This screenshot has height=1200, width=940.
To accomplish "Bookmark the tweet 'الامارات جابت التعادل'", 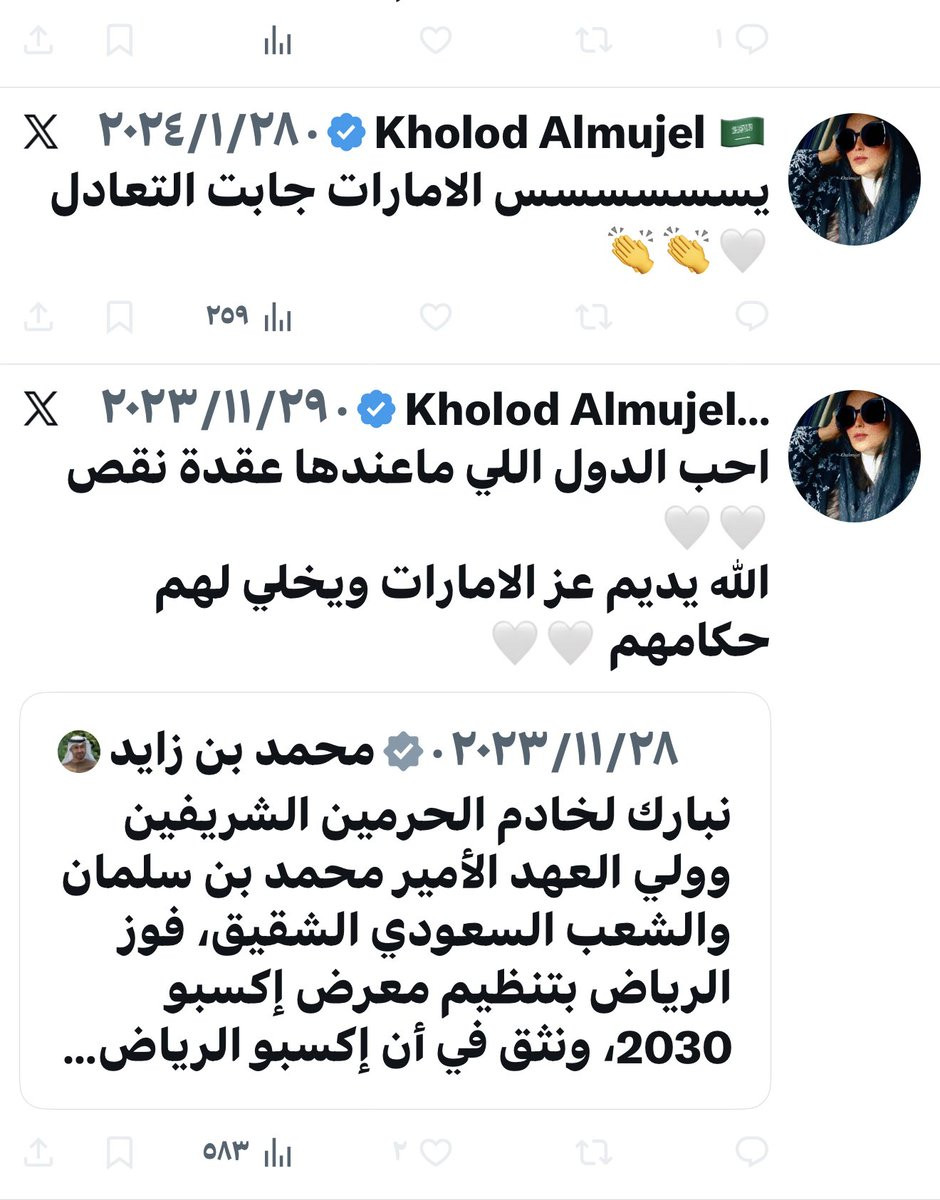I will [x=120, y=317].
